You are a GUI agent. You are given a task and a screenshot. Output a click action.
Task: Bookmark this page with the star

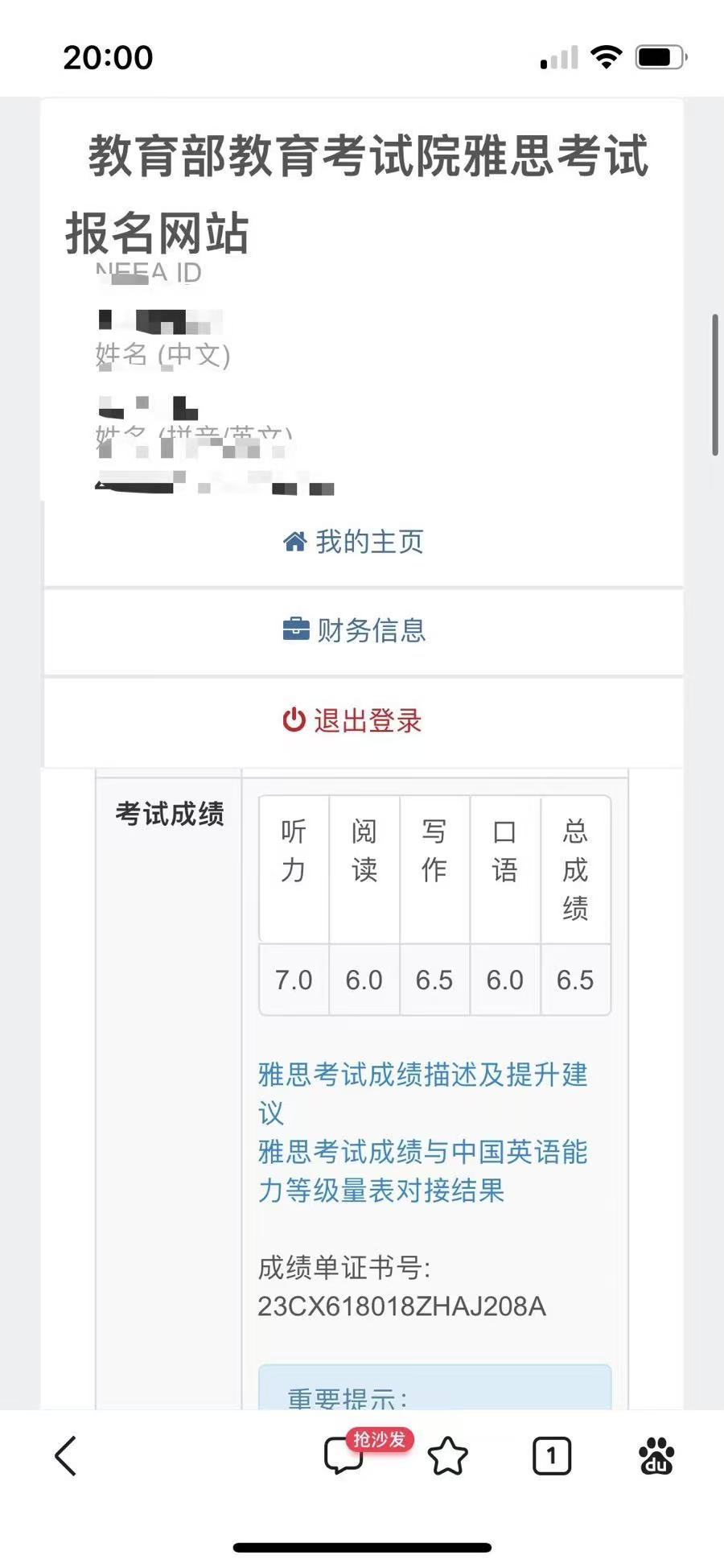tap(447, 1455)
